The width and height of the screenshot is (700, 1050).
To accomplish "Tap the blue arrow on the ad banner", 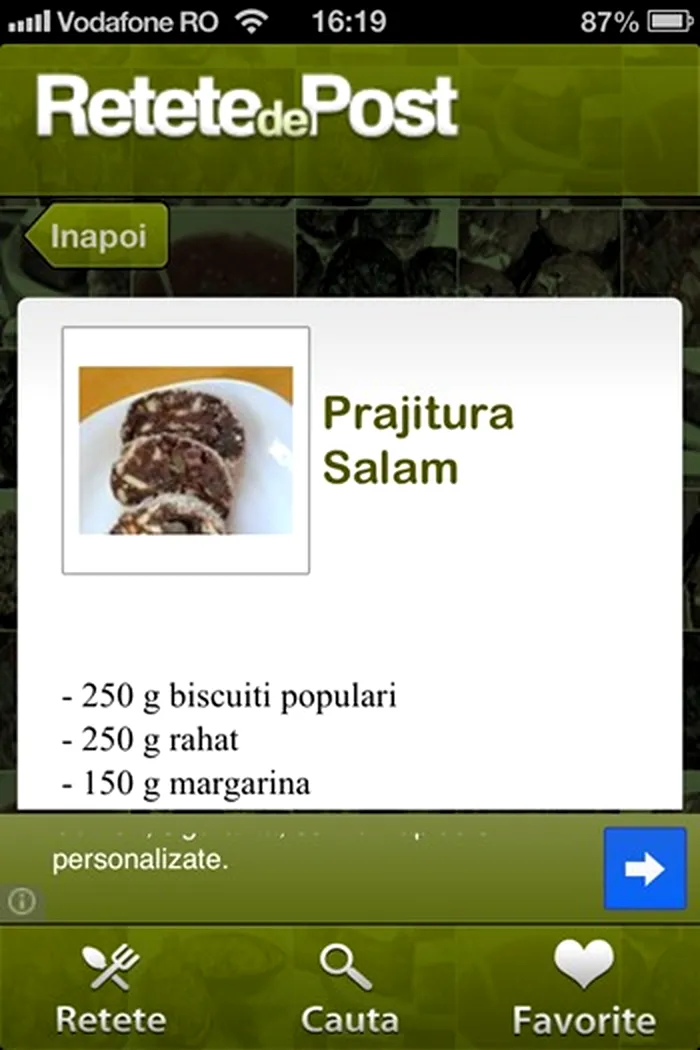I will pyautogui.click(x=644, y=868).
